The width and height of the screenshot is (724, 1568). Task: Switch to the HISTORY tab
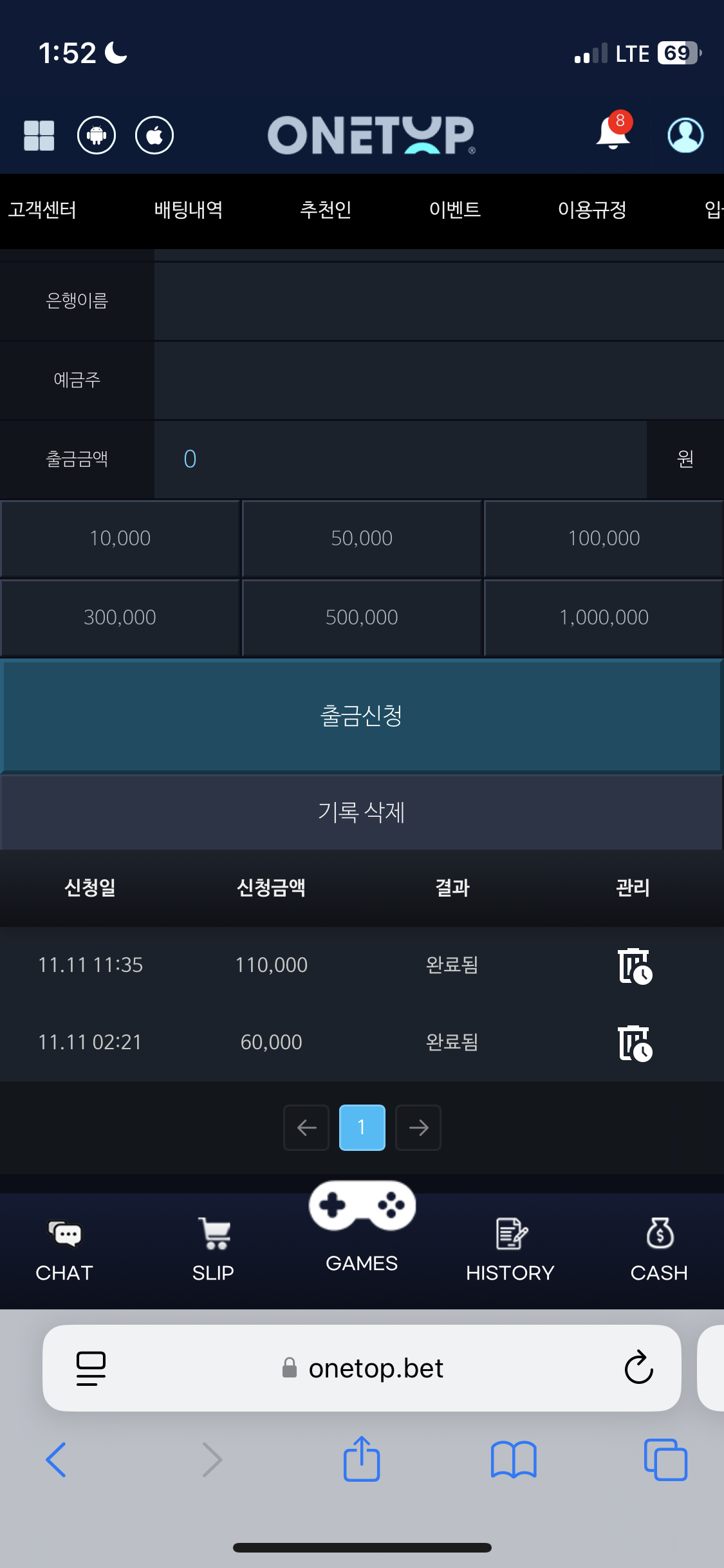(510, 1250)
